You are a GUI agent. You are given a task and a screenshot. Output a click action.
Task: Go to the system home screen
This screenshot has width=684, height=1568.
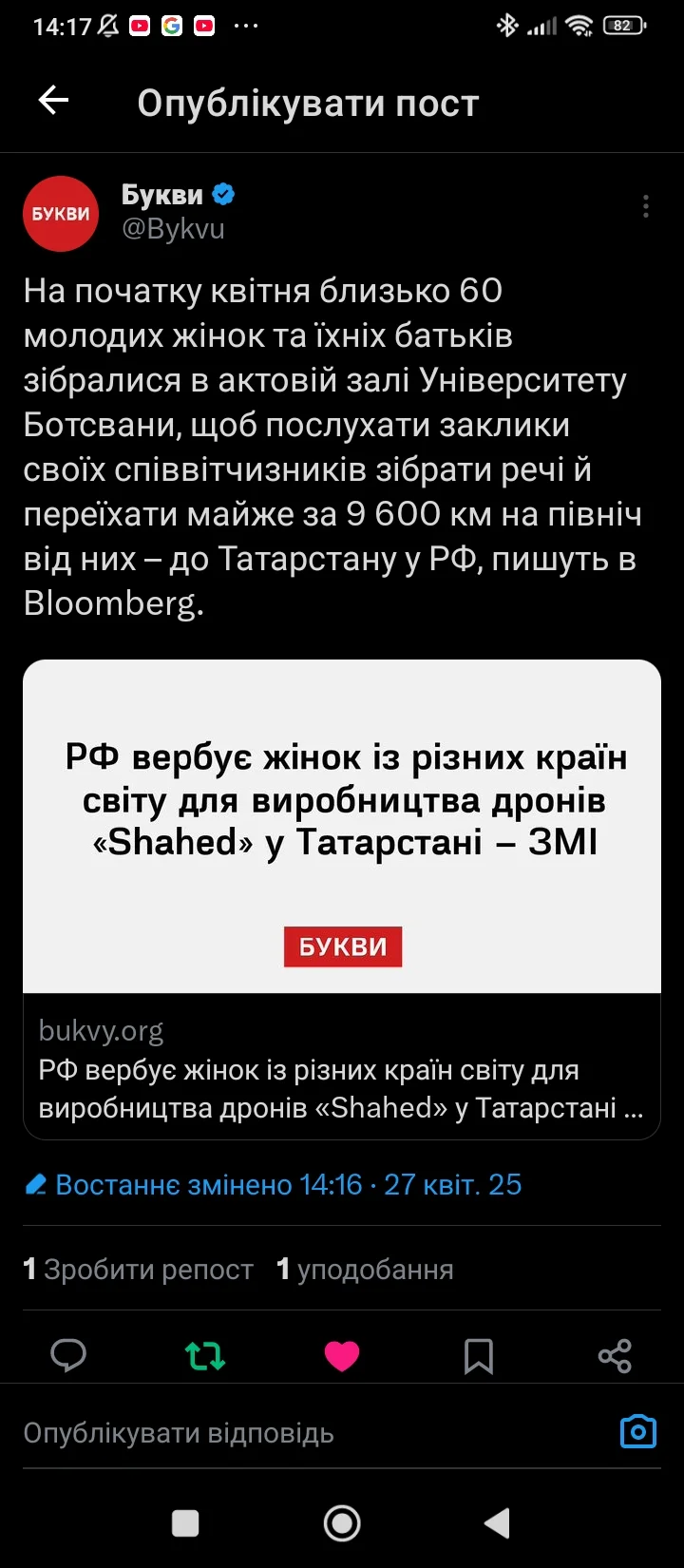pos(342,1523)
